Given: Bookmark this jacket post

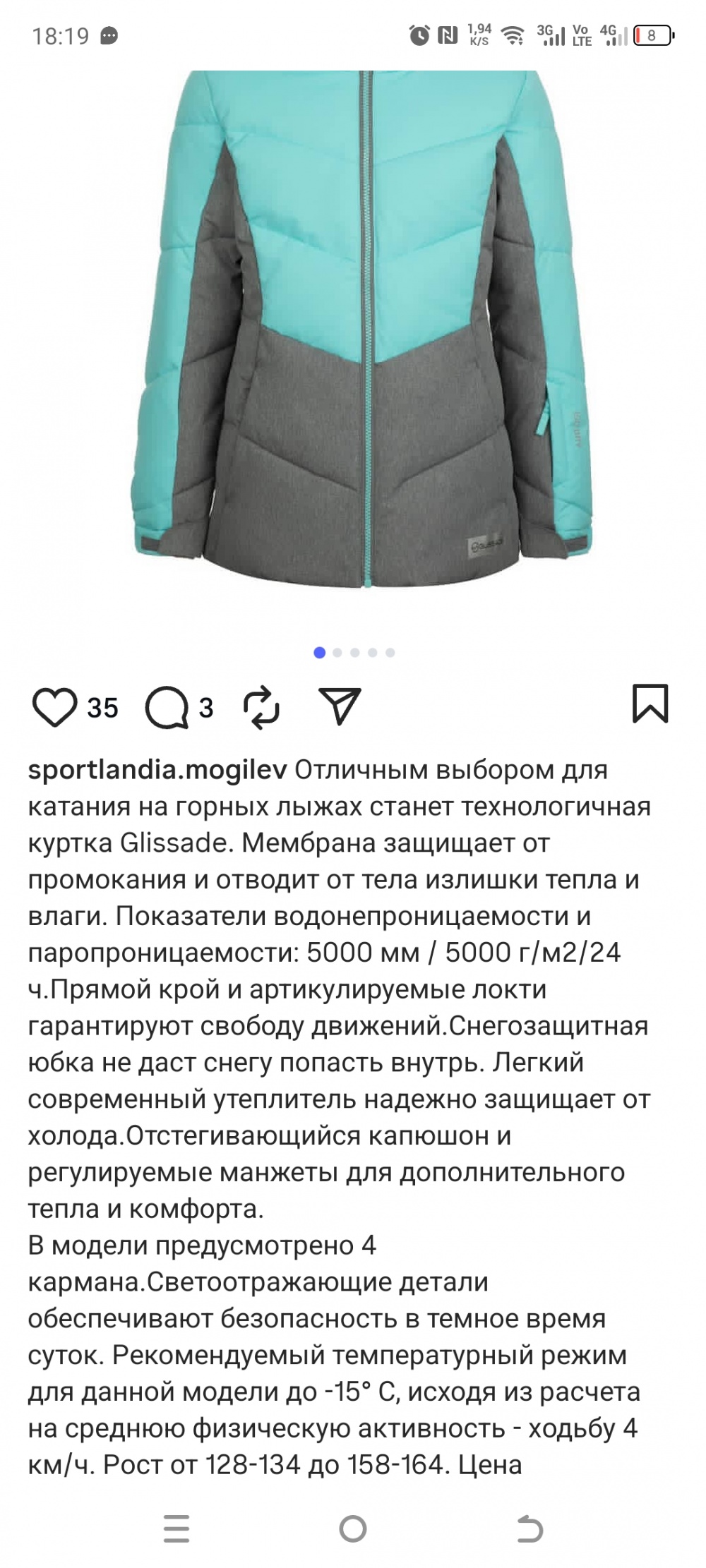Looking at the screenshot, I should coord(650,704).
